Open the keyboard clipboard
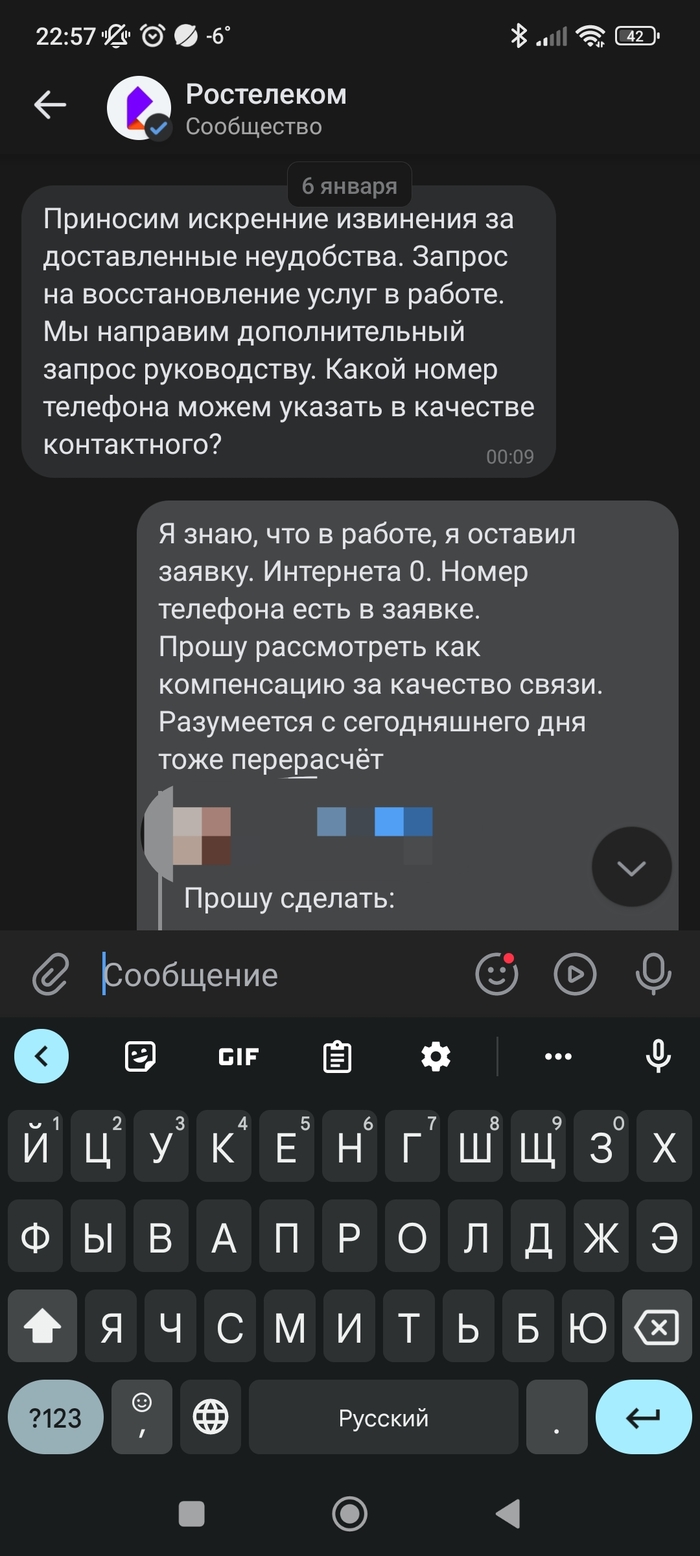 tap(337, 1056)
